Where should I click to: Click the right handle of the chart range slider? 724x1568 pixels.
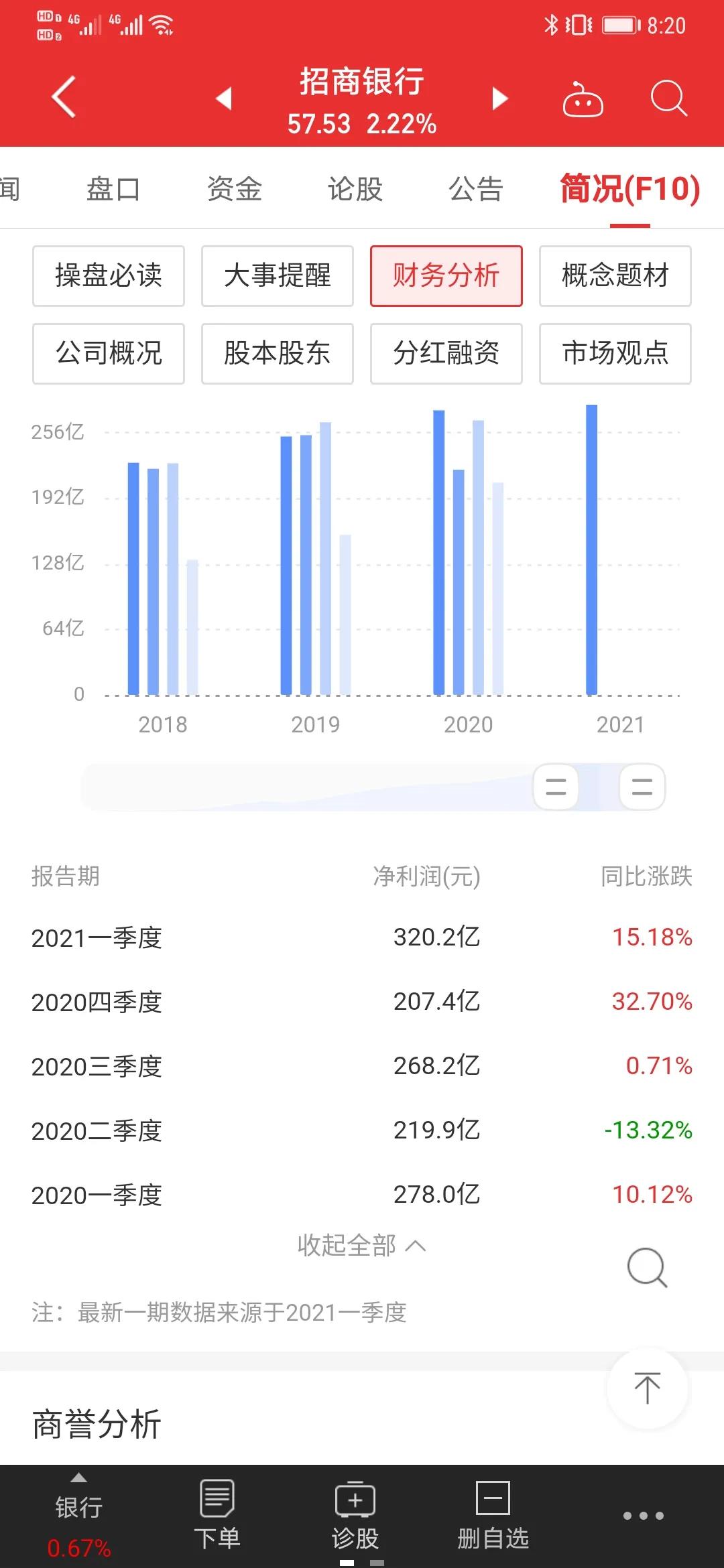[640, 787]
